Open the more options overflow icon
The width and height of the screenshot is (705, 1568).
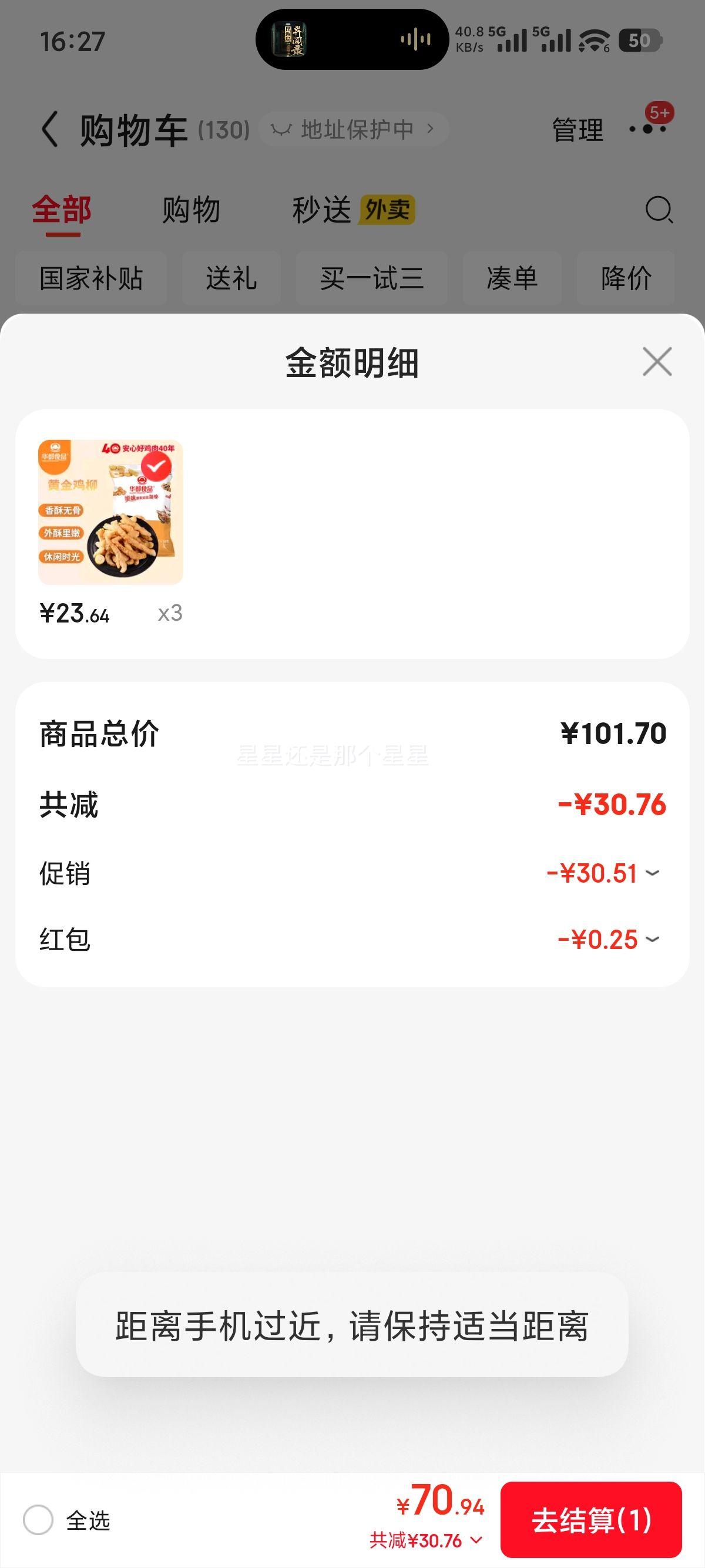click(647, 129)
